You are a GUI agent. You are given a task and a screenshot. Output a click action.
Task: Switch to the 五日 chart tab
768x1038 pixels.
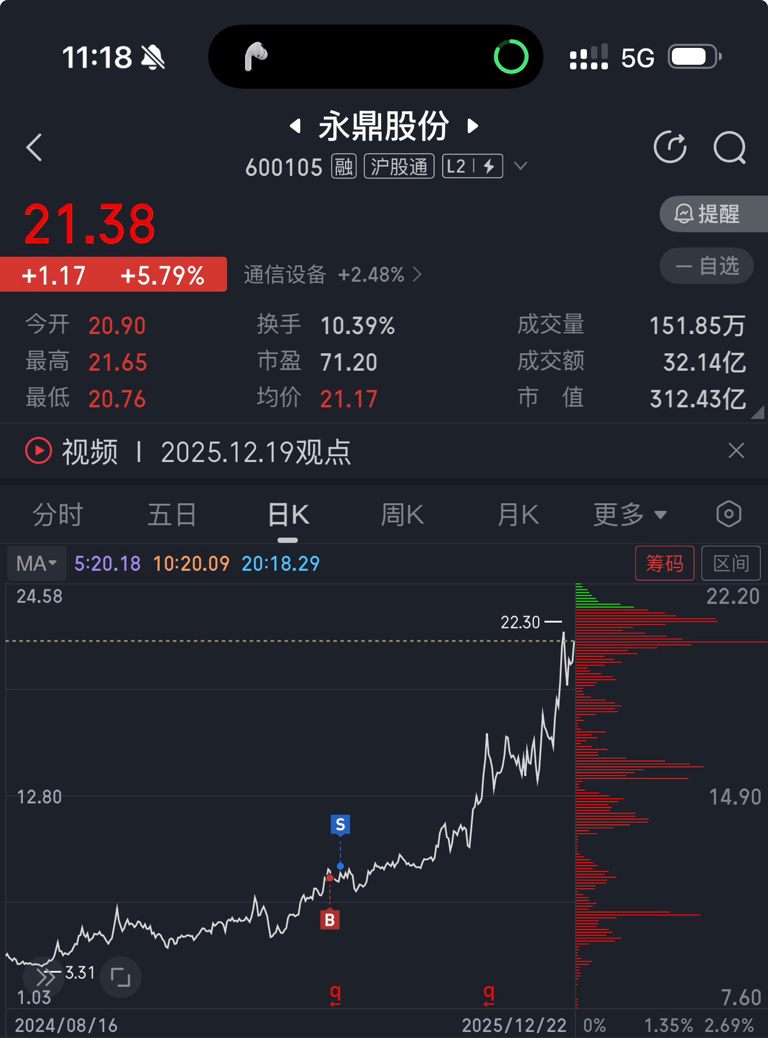pyautogui.click(x=172, y=515)
